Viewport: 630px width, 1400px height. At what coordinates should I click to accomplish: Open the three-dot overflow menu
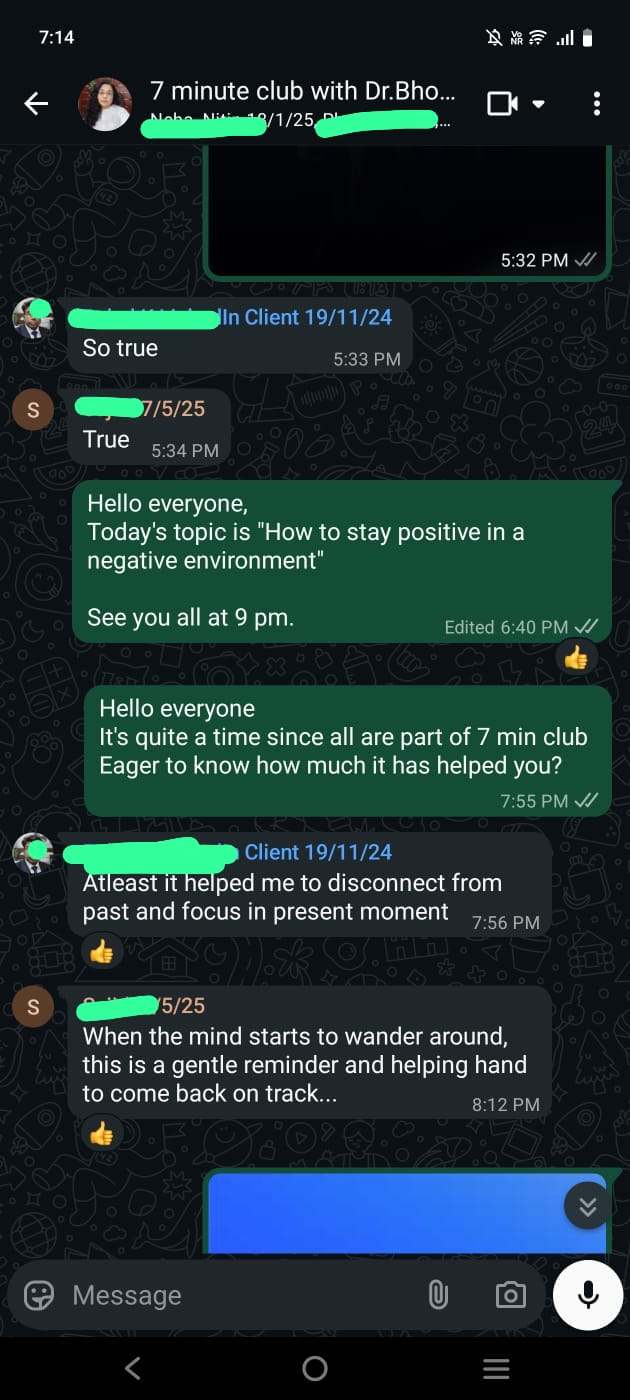pos(596,103)
